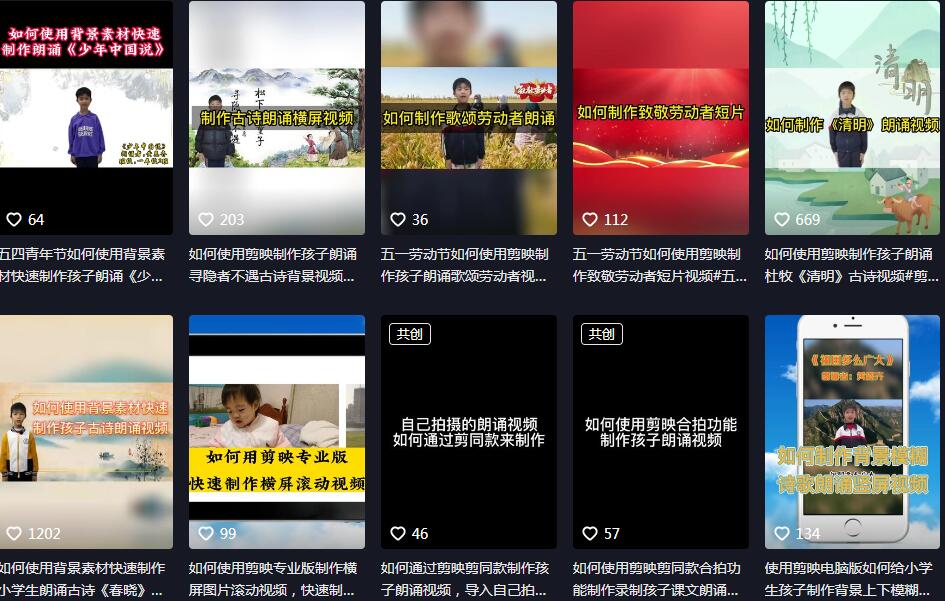Like the video with 57 likes

[x=590, y=533]
